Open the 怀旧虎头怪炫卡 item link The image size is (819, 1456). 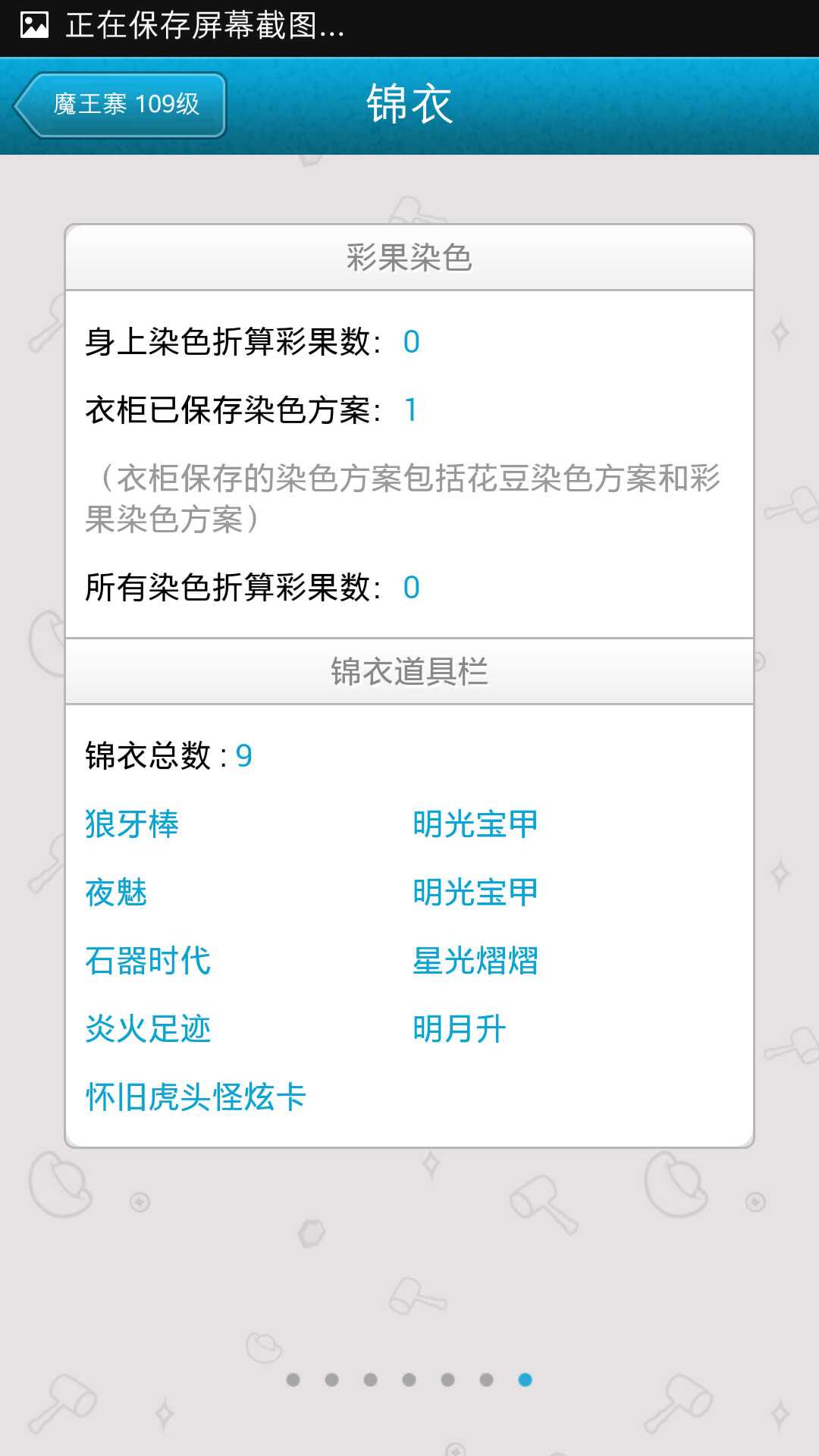point(196,1097)
